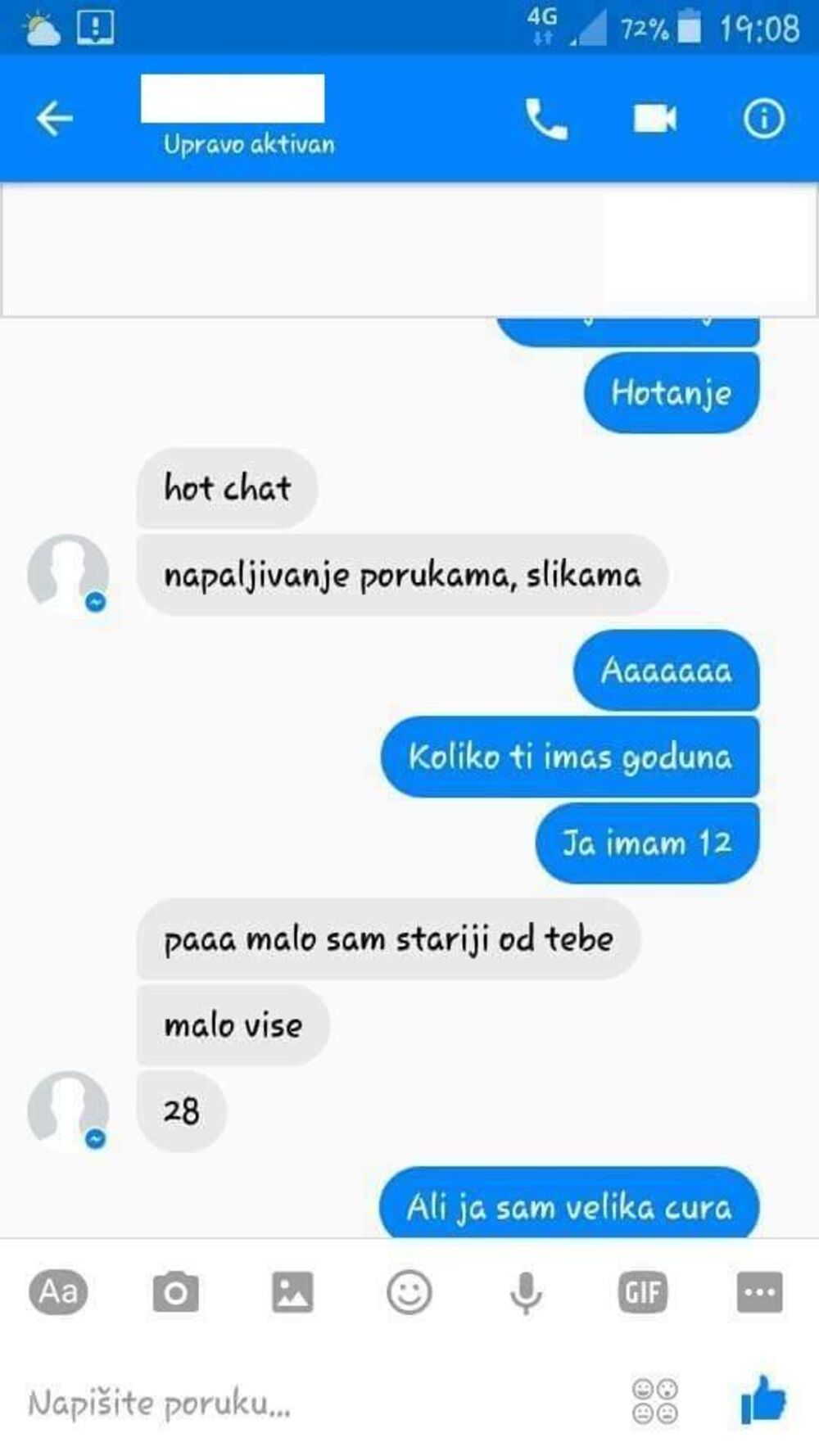Viewport: 819px width, 1456px height.
Task: Tap the Aa text keyboard button
Action: click(x=58, y=1292)
